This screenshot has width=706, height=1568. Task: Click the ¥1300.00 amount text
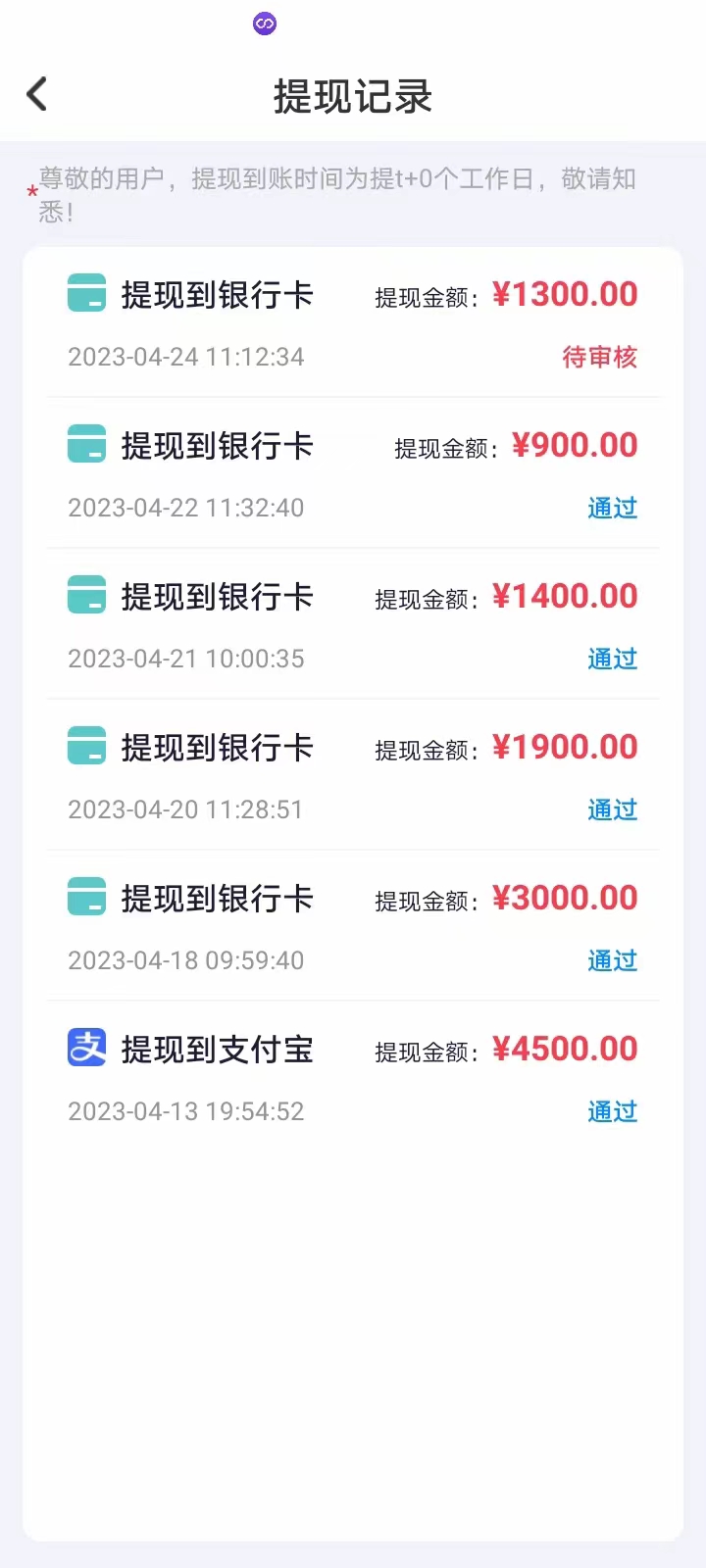click(x=566, y=293)
